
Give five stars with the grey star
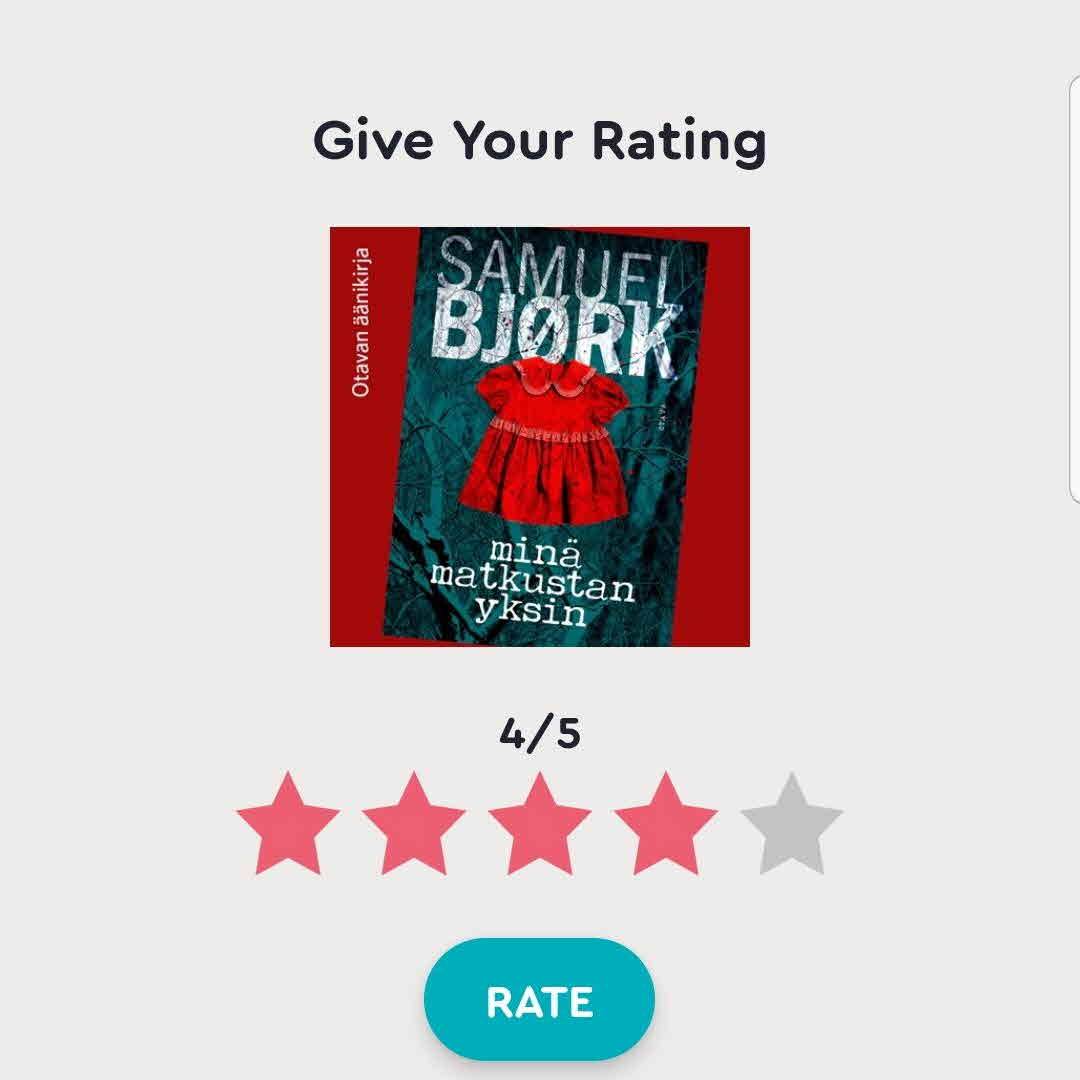[x=792, y=826]
